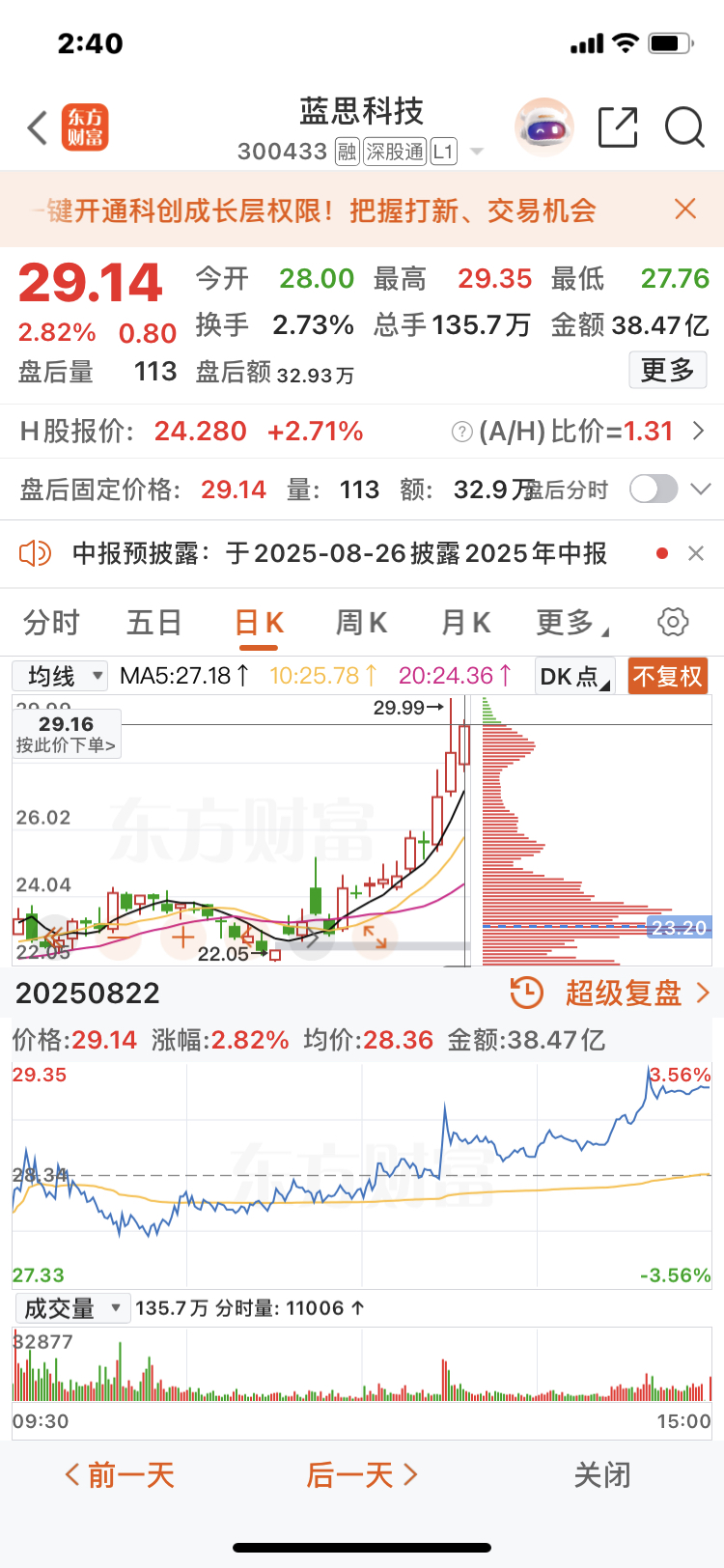Screen dimensions: 724x1568
Task: Go to 后一天 trading day
Action: 362,1474
